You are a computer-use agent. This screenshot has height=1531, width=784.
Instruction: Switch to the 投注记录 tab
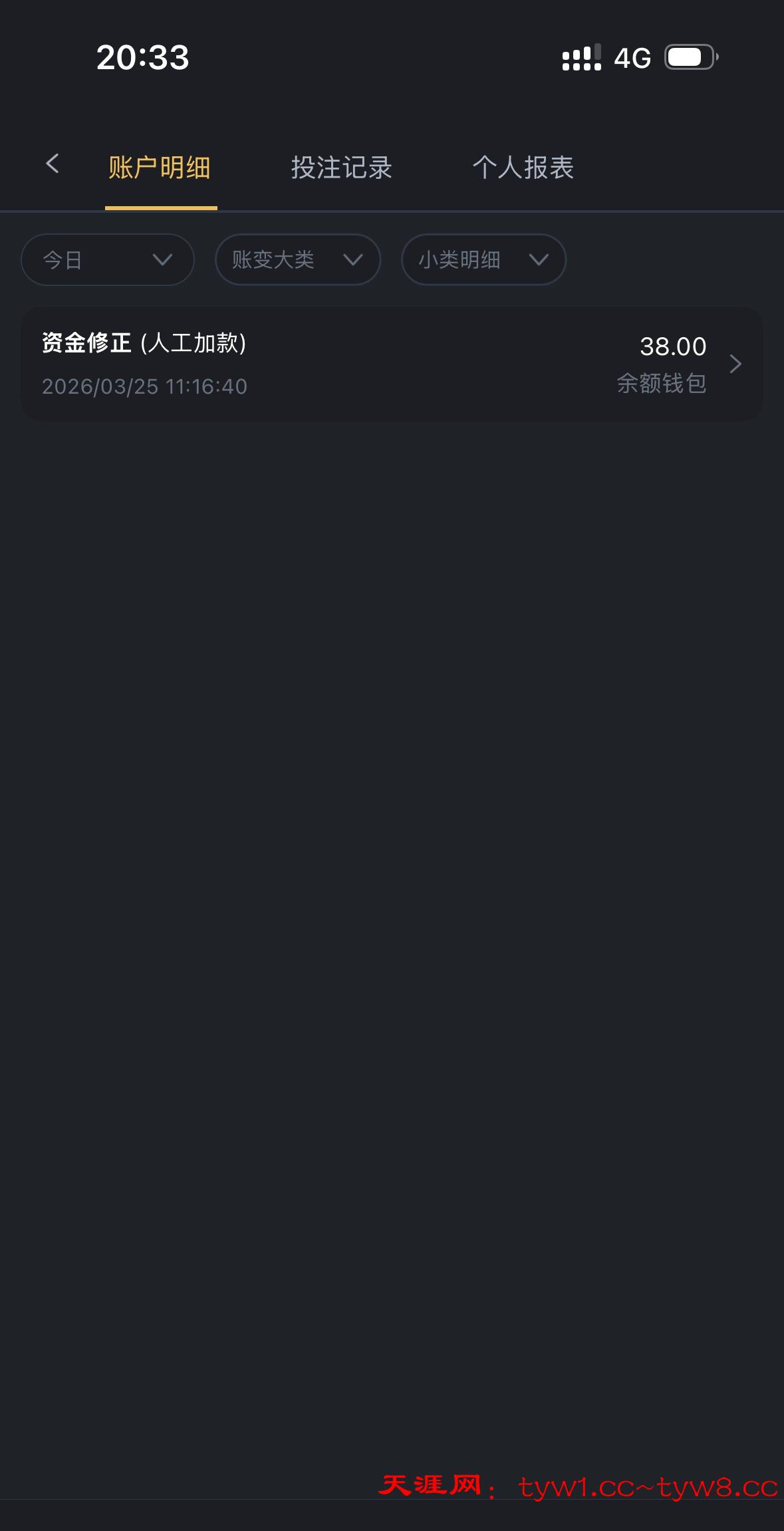[341, 168]
